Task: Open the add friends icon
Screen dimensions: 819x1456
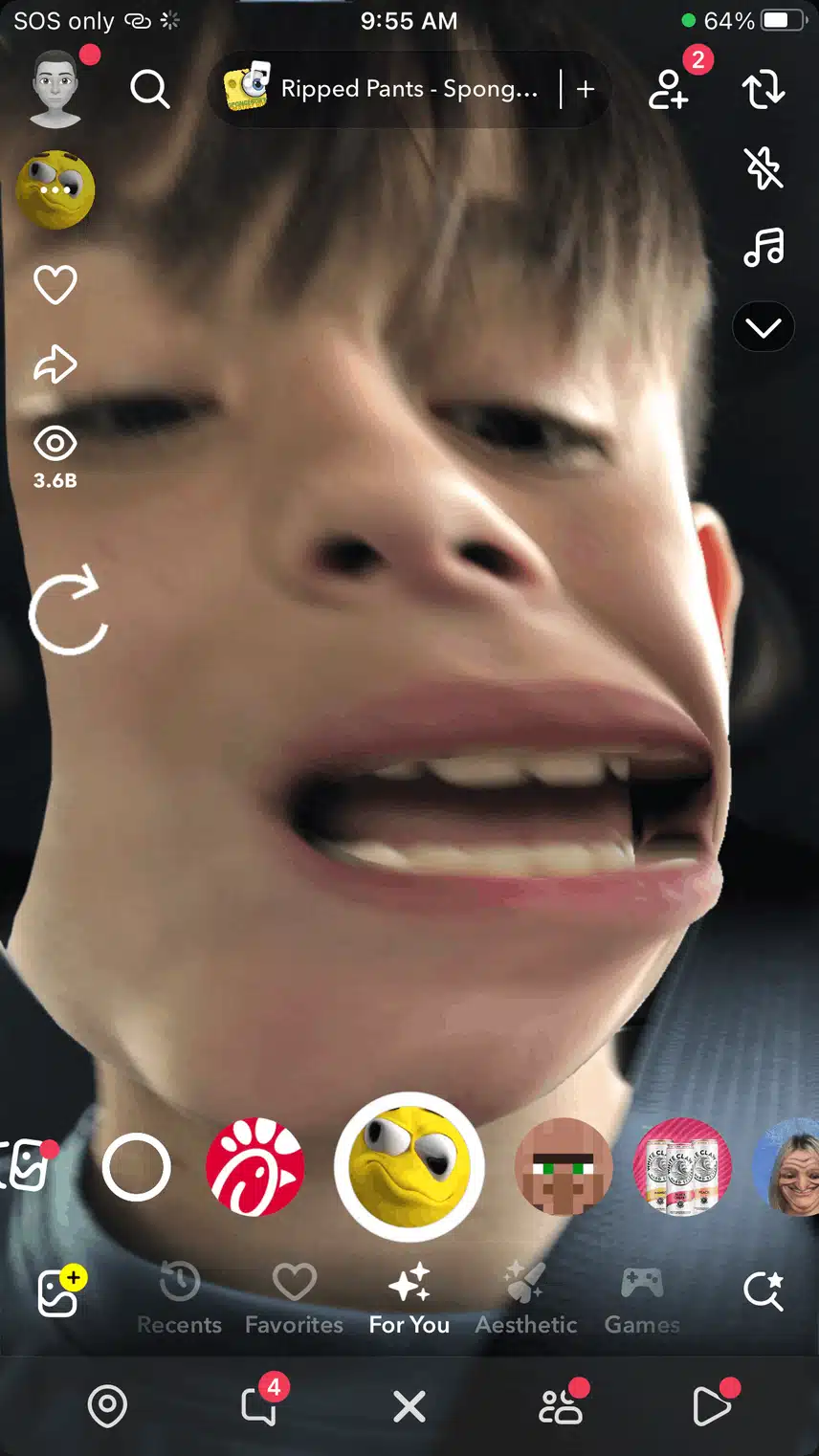Action: (x=669, y=89)
